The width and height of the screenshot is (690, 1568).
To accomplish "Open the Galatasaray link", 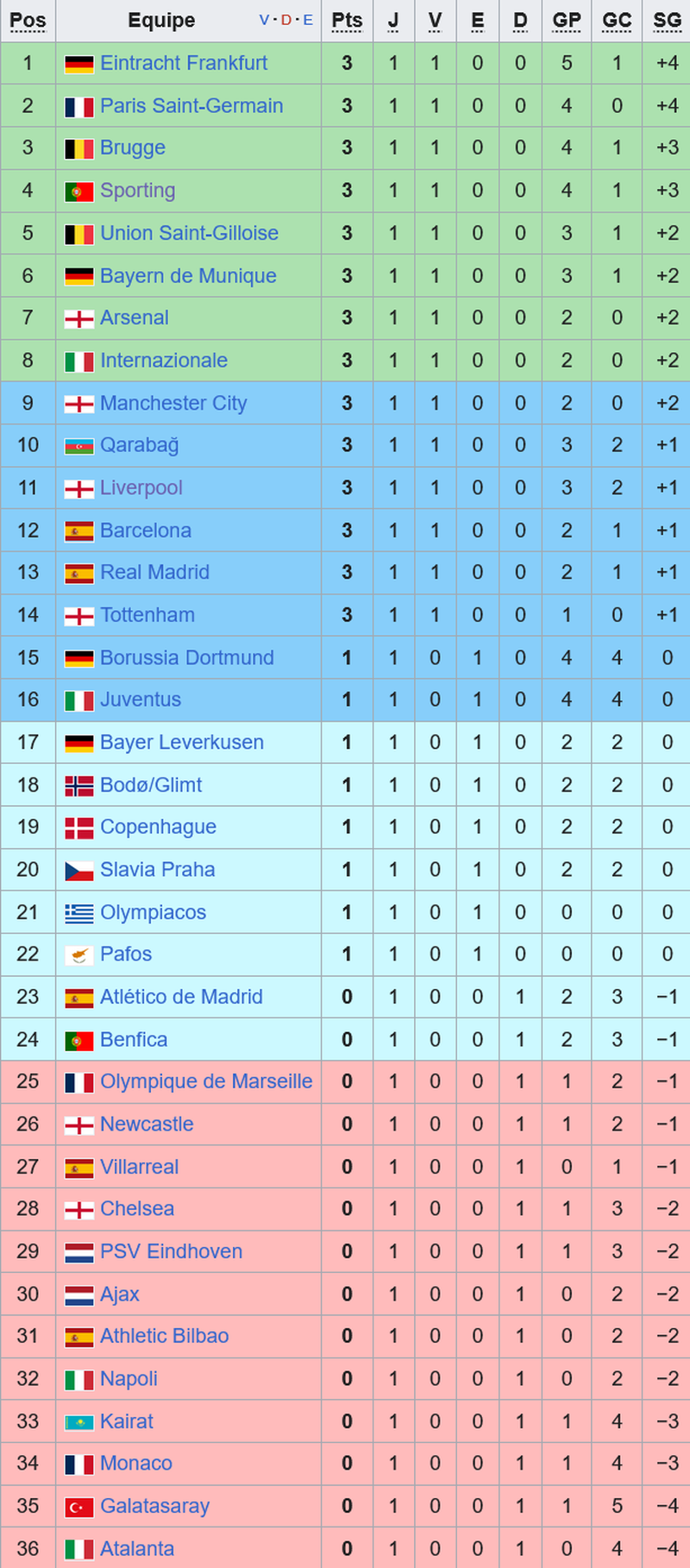I will coord(154,1506).
